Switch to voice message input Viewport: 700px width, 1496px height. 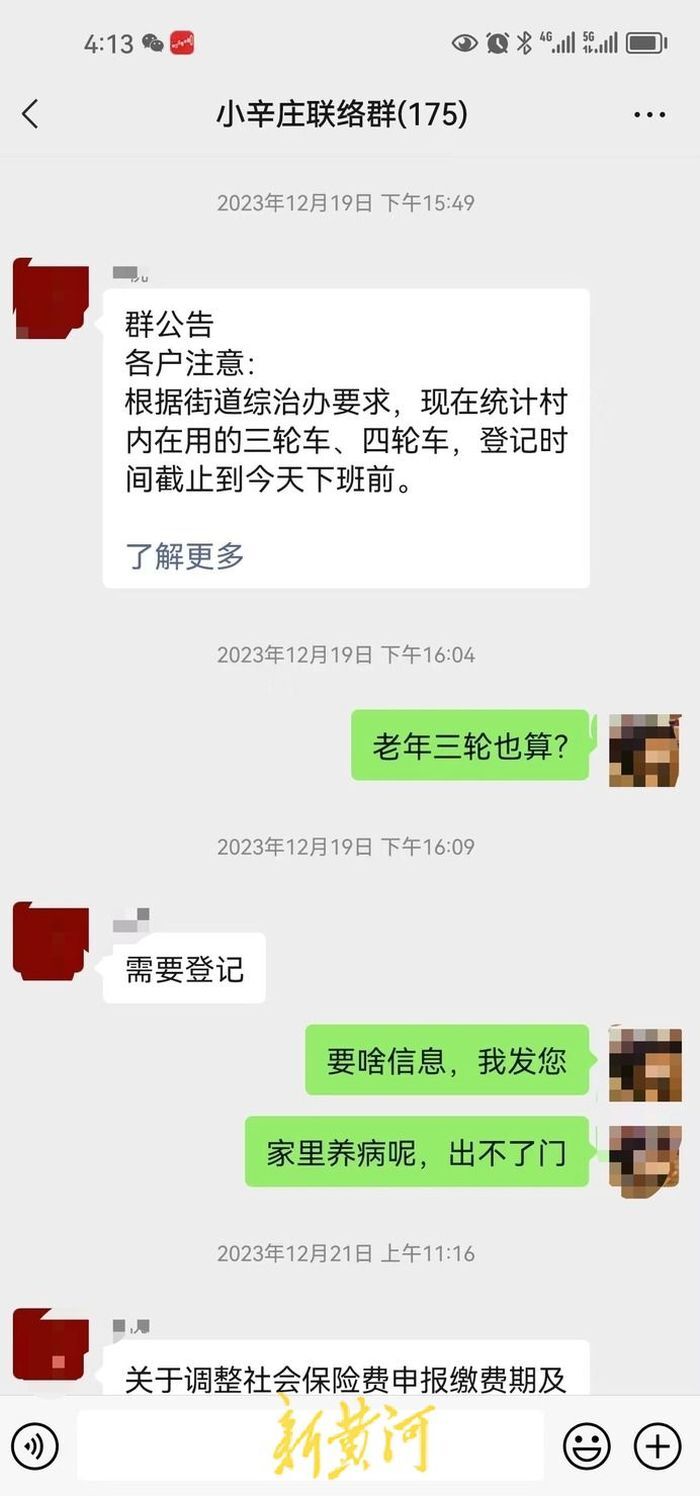tap(35, 1446)
